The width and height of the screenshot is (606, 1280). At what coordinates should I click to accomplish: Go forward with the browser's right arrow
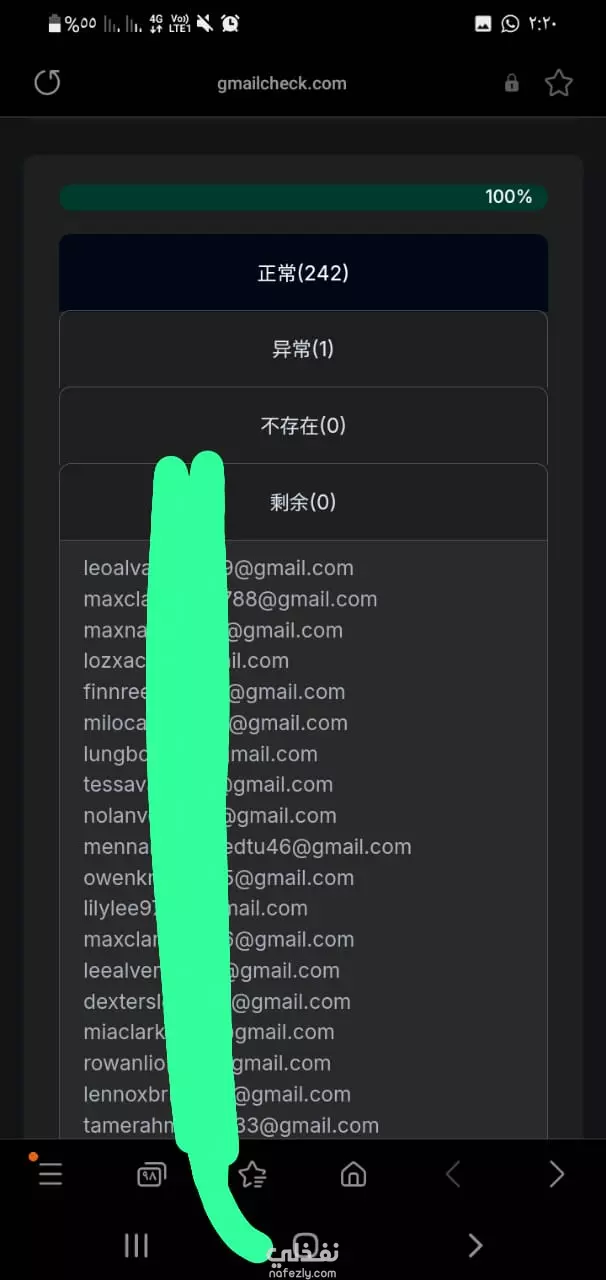557,1175
